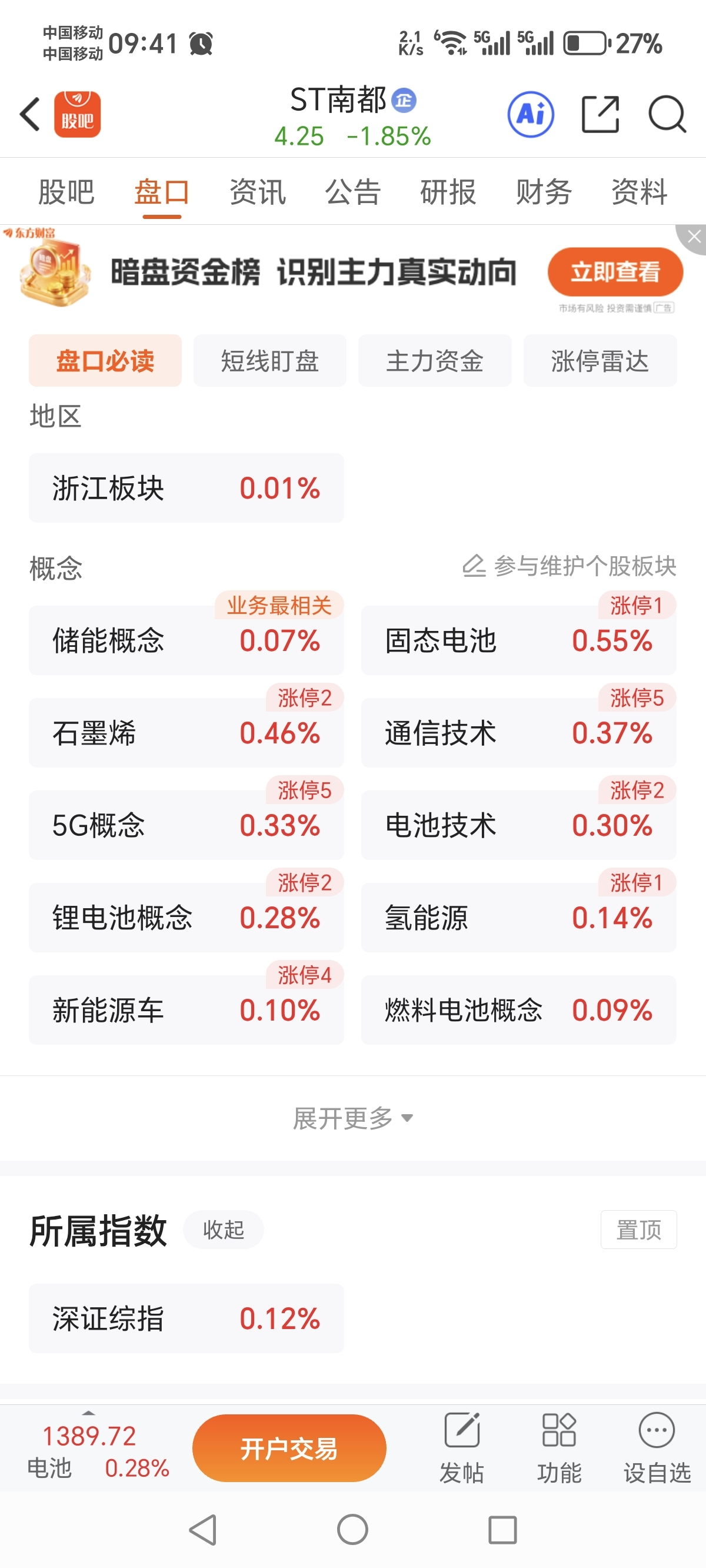The image size is (706, 1568).
Task: Share this stock page
Action: [x=600, y=114]
